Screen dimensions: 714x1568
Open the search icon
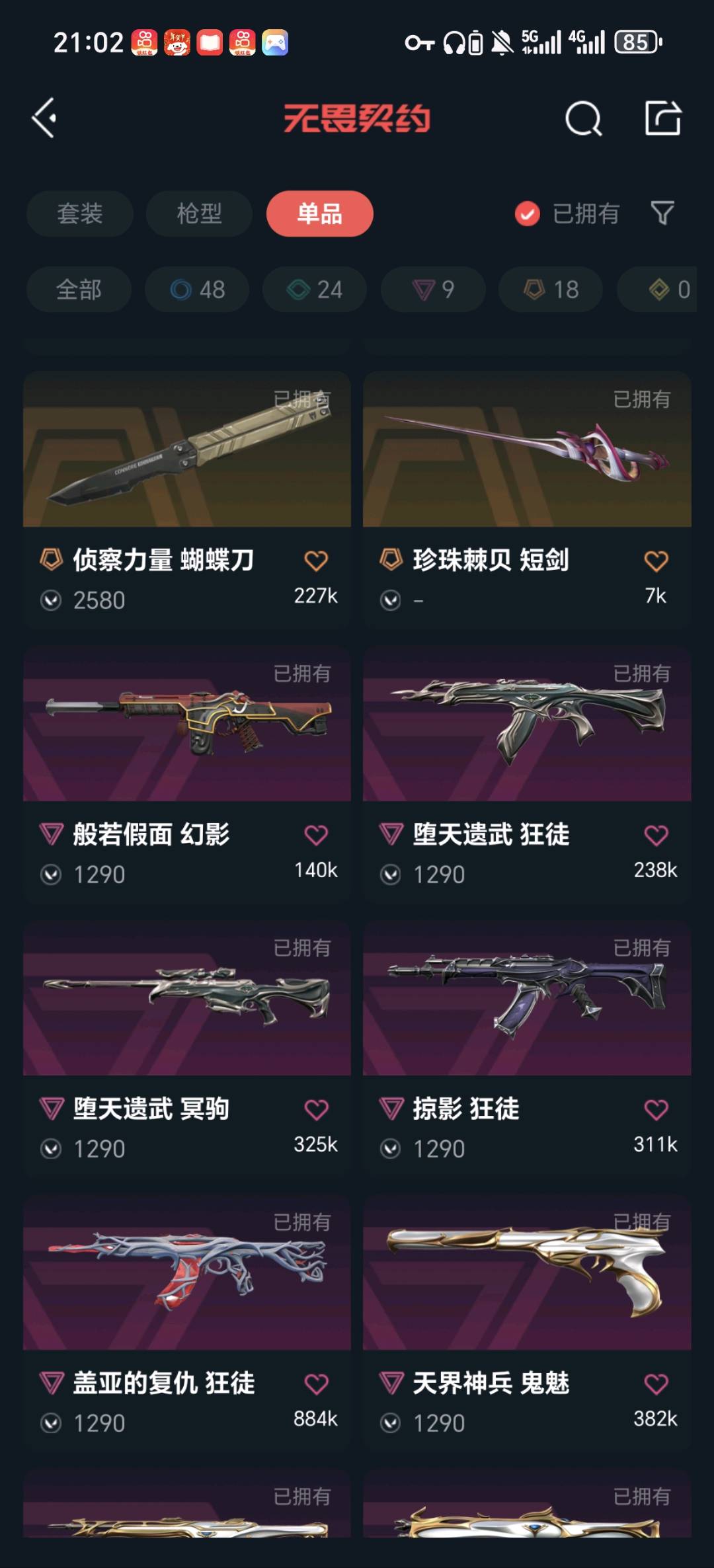coord(583,119)
